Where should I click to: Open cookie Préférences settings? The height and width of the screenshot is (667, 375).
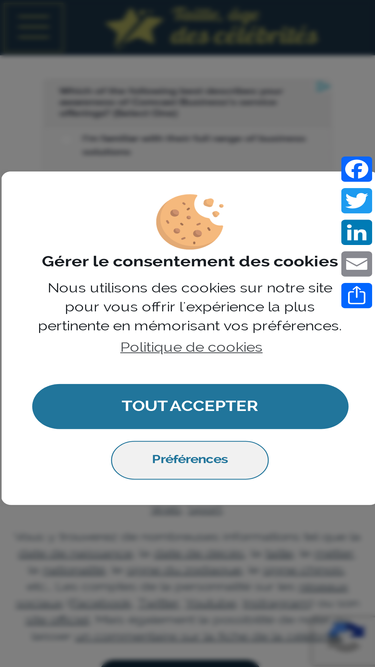[x=190, y=460]
